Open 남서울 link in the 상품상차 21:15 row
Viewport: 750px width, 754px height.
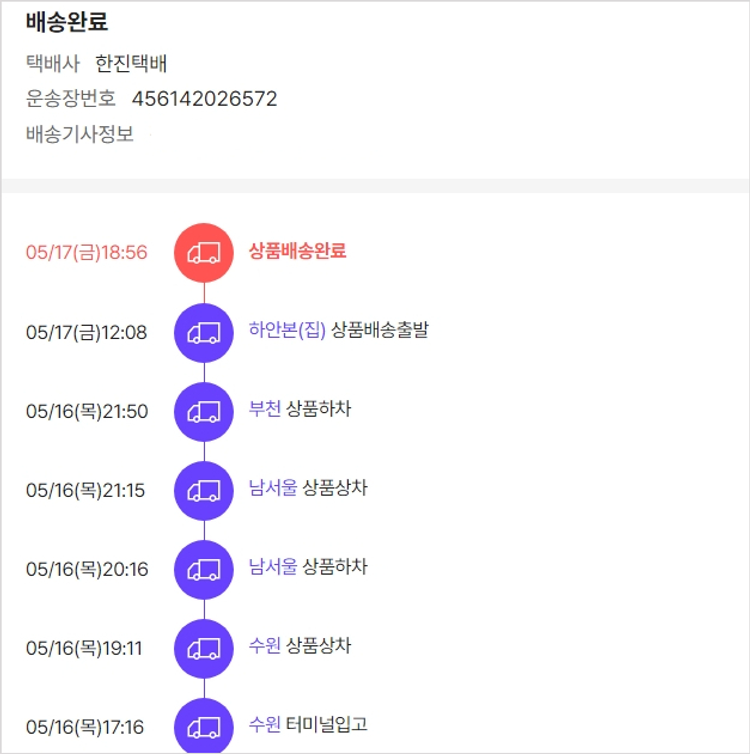coord(273,488)
